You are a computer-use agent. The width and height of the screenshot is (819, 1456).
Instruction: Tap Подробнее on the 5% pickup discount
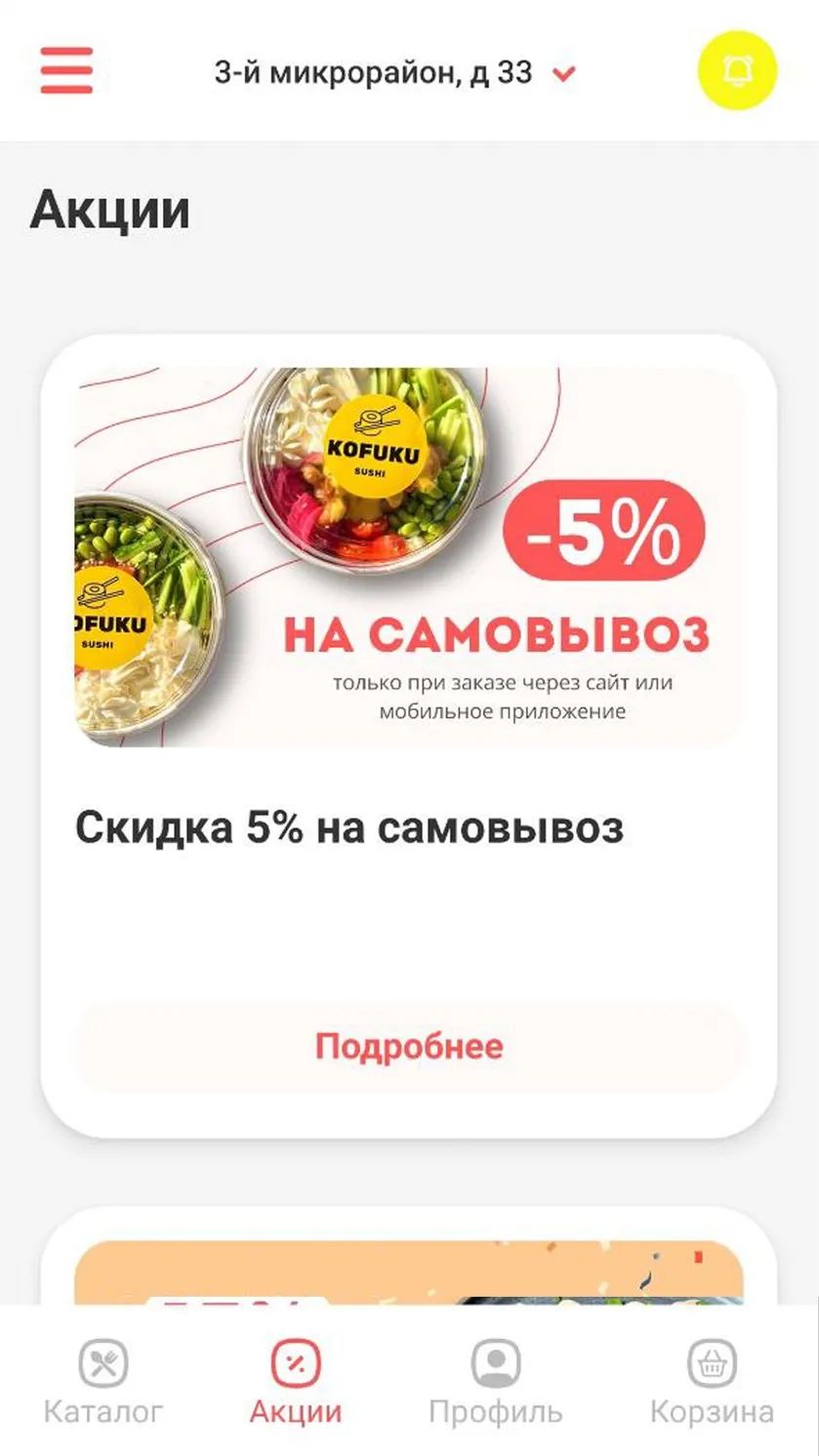409,1046
